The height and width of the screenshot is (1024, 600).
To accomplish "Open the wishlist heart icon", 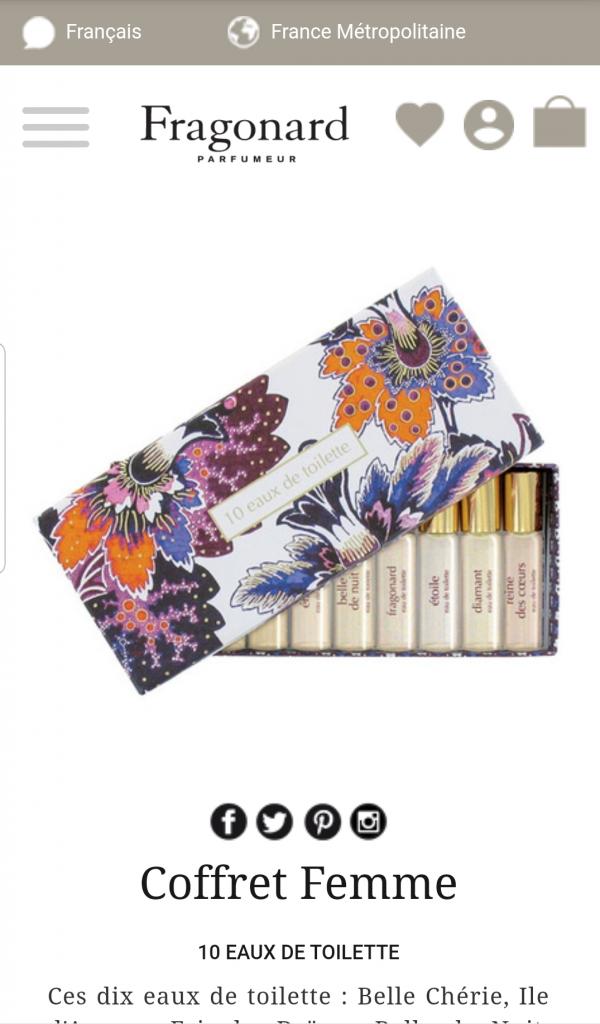I will [420, 124].
